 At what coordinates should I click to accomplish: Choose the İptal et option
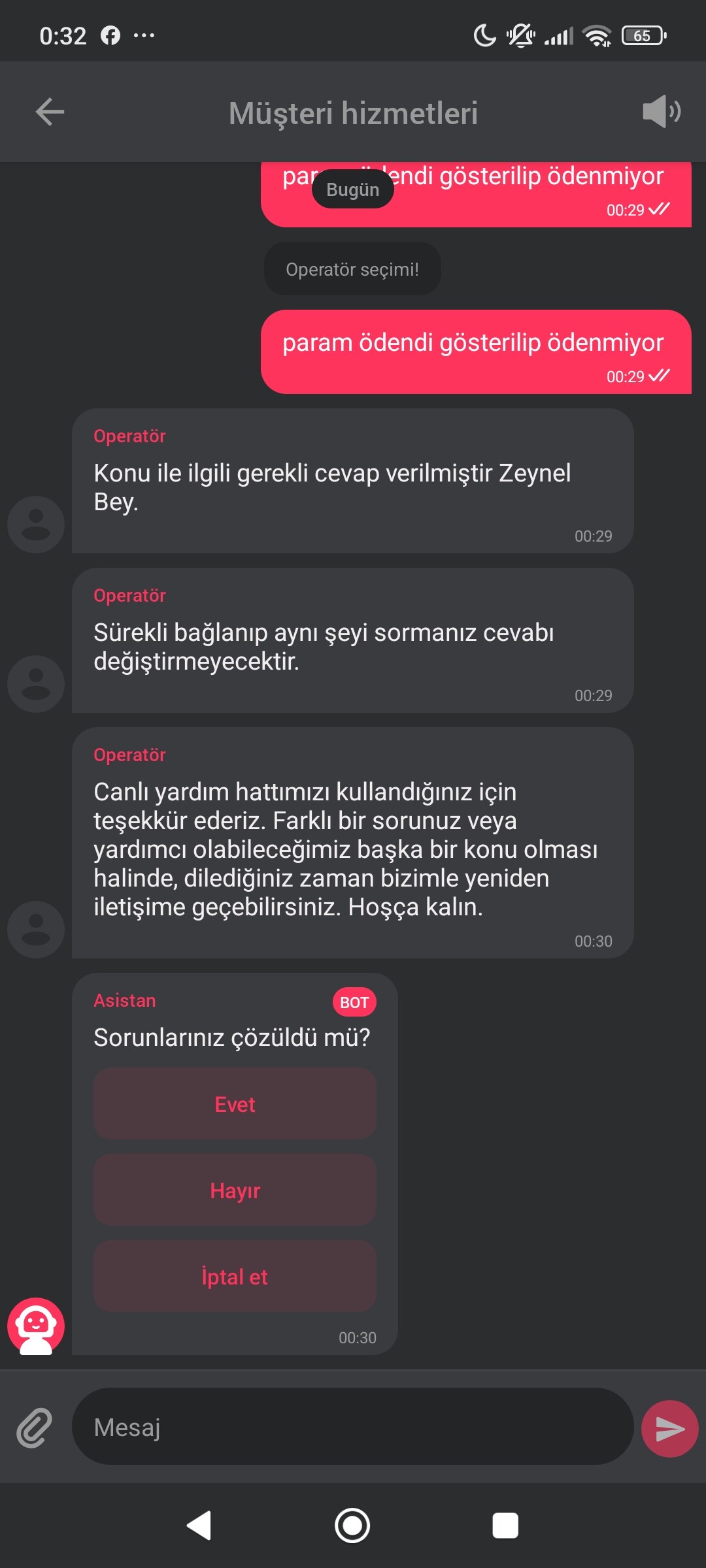pos(235,1277)
